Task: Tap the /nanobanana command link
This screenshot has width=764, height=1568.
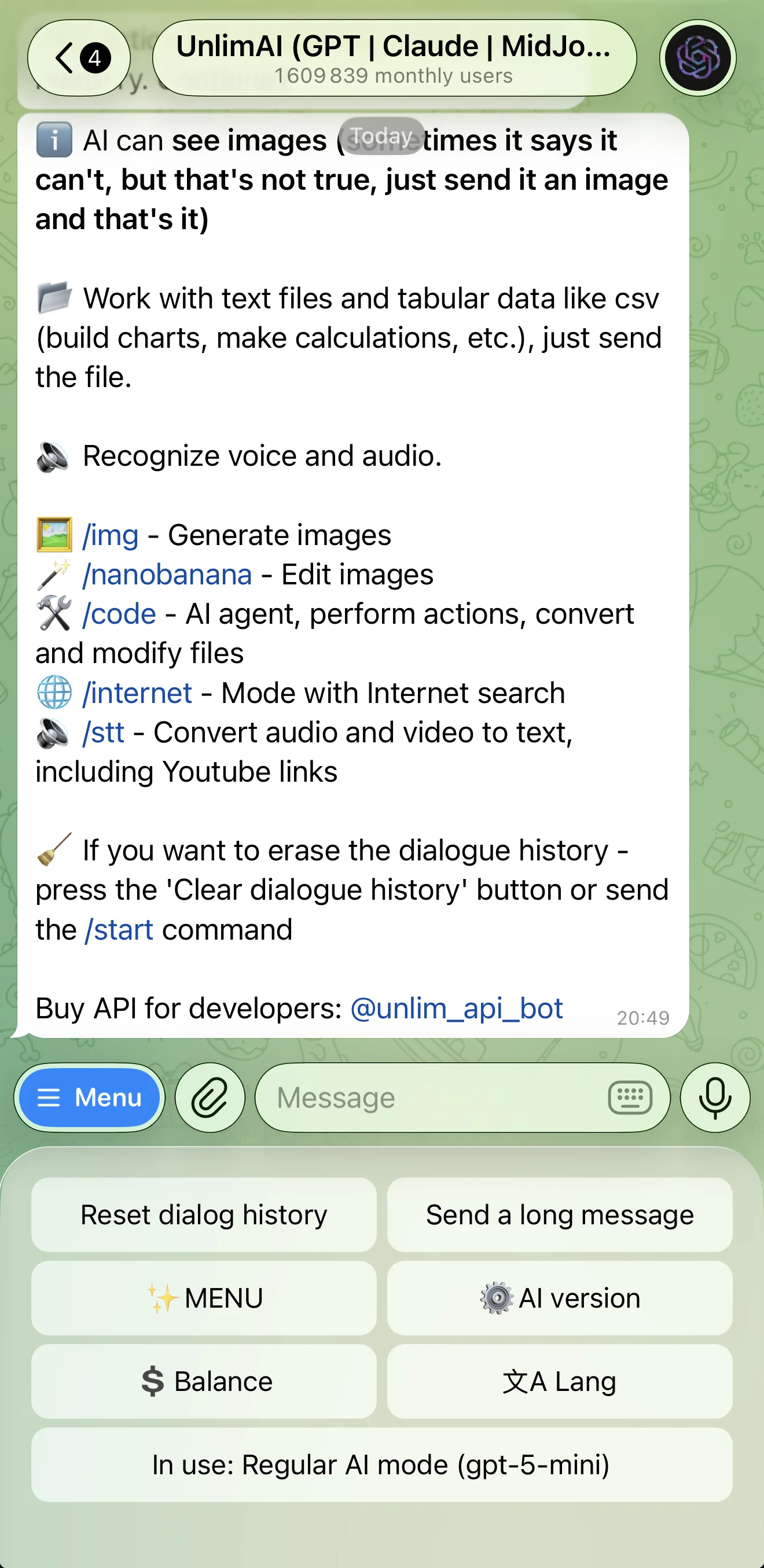Action: click(167, 575)
